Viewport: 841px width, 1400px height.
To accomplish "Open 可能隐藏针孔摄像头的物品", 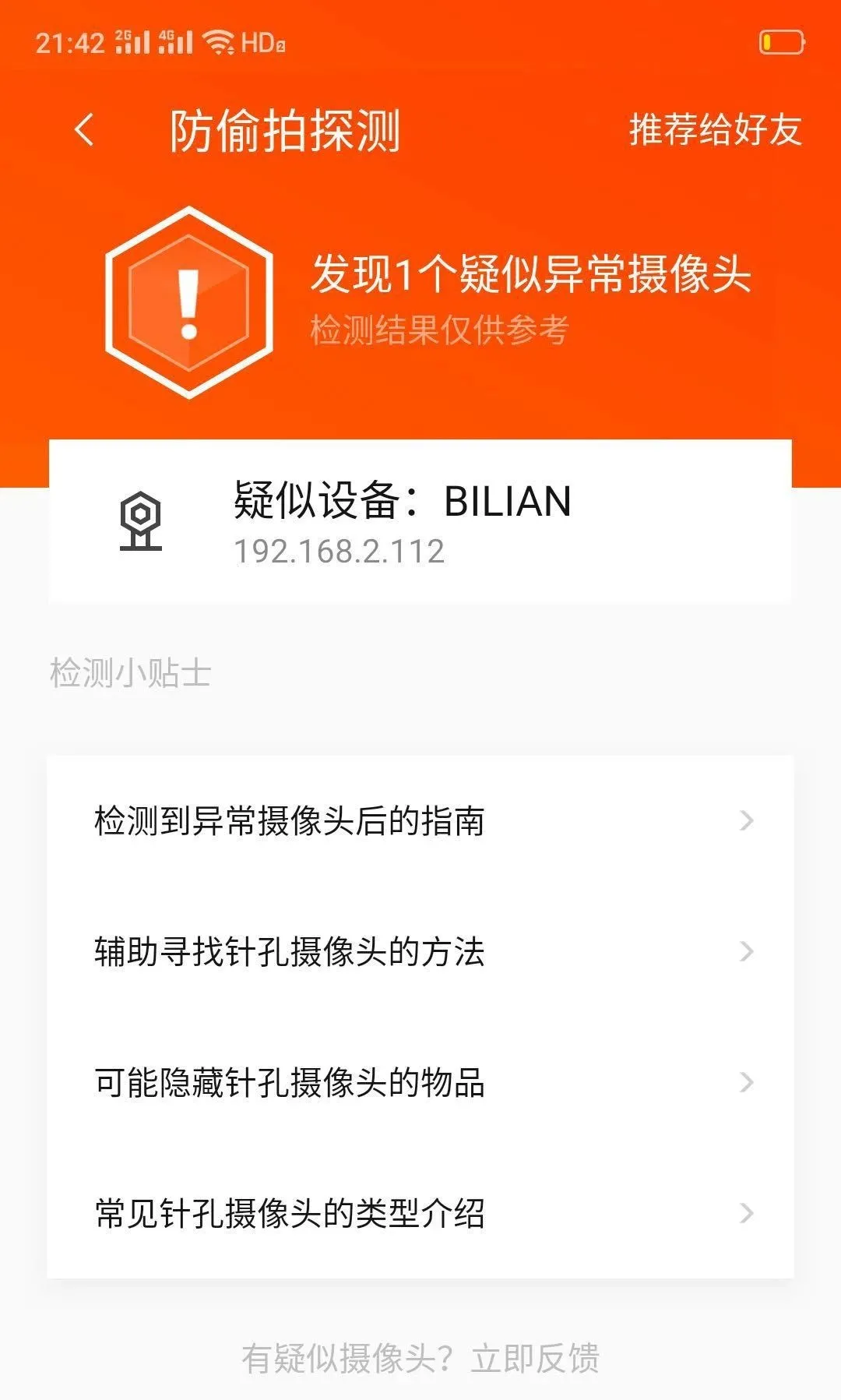I will click(x=420, y=1082).
